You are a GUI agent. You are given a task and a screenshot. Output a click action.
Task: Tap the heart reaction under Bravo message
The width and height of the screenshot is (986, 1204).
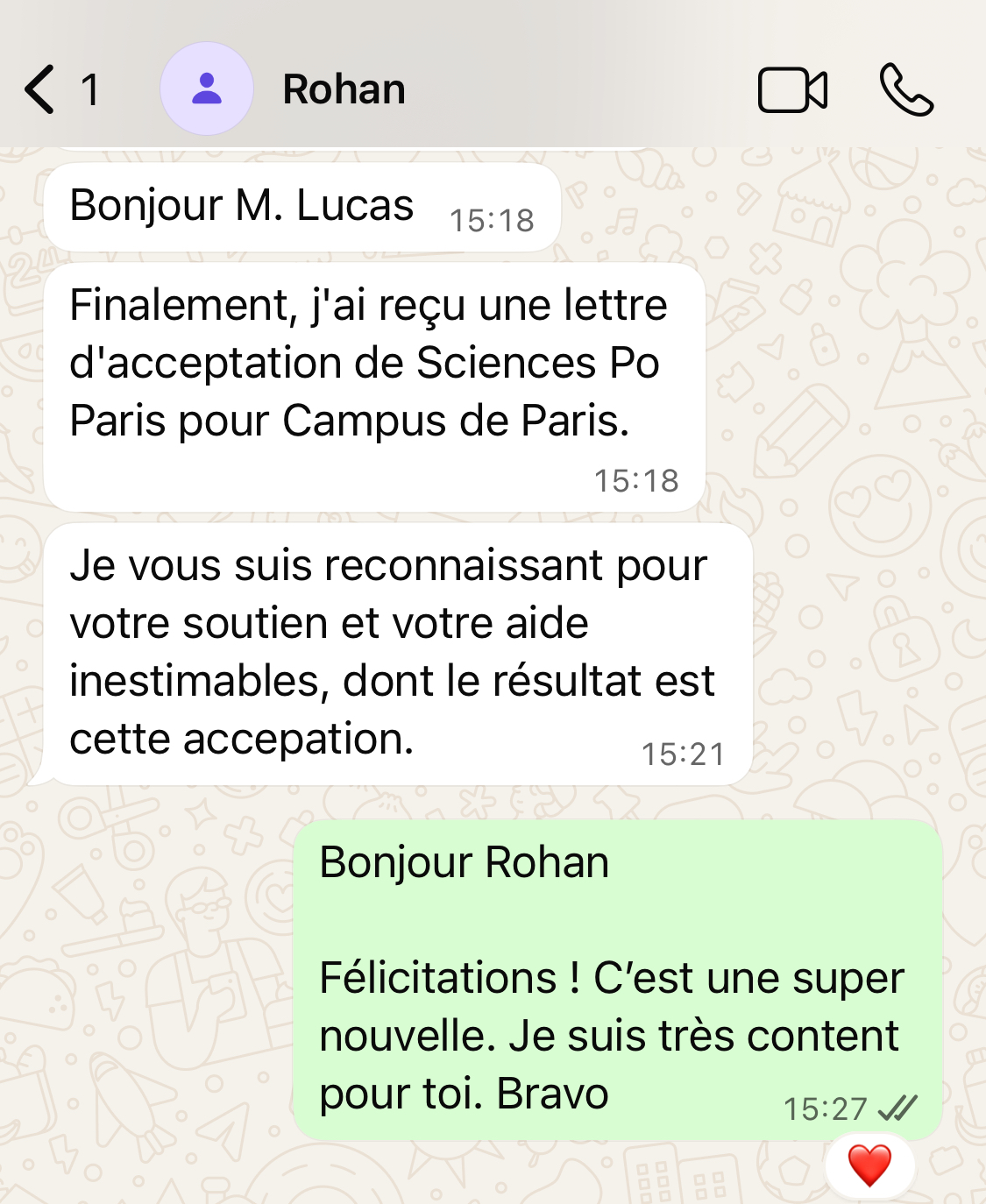[x=869, y=1165]
